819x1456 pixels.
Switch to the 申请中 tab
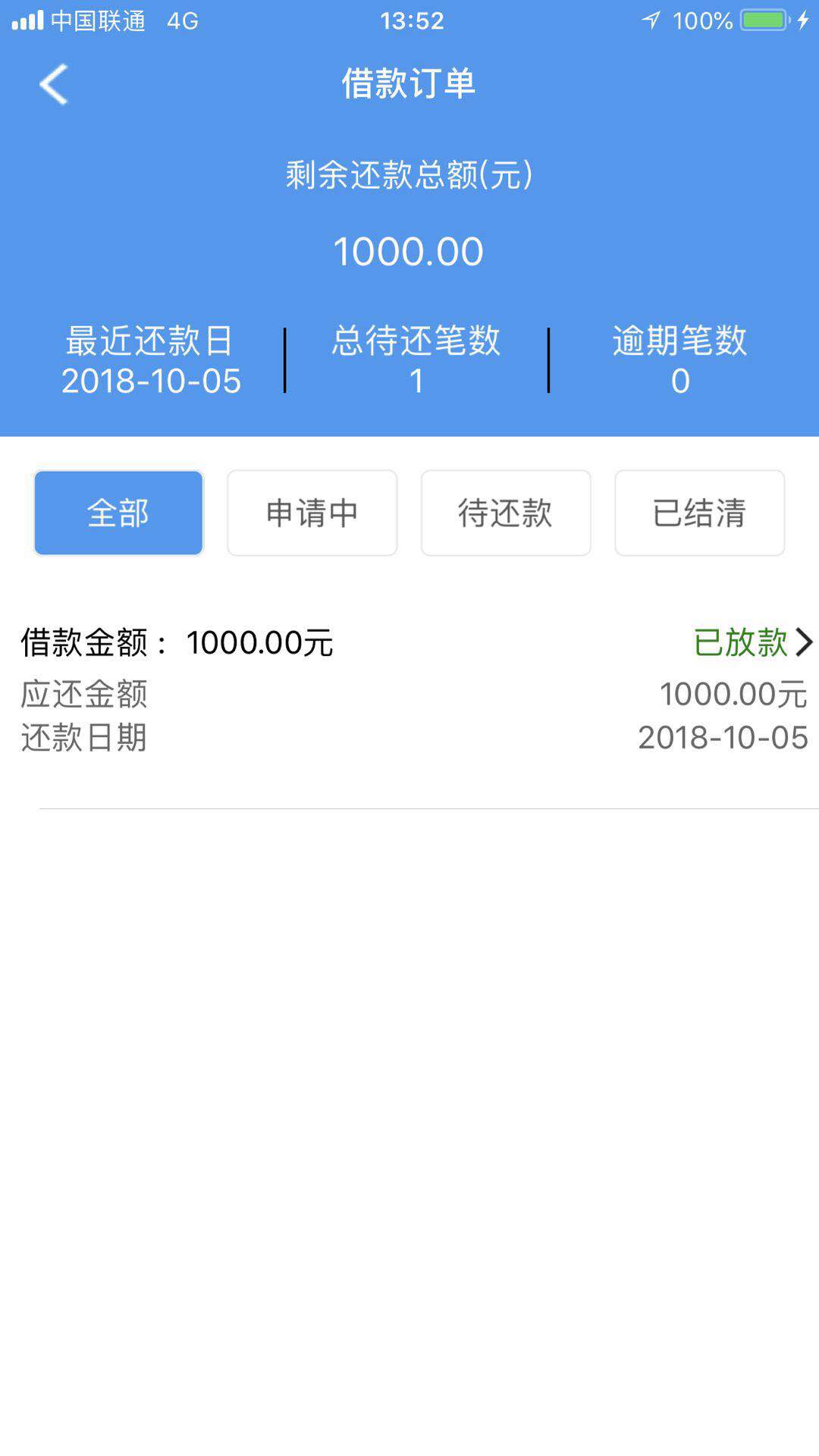[312, 513]
